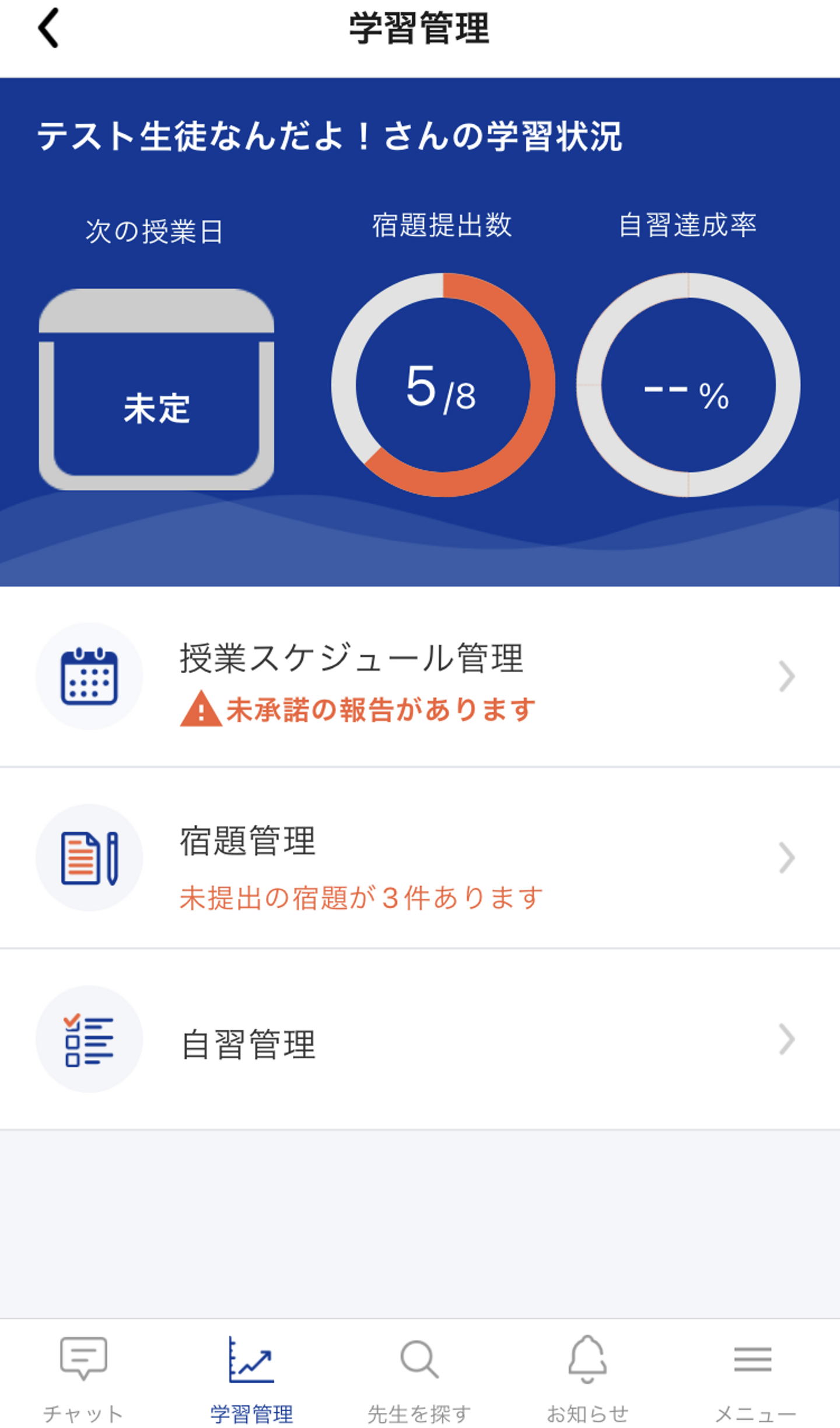This screenshot has width=840, height=1428.
Task: Open the メニュー tab
Action: click(x=755, y=1378)
